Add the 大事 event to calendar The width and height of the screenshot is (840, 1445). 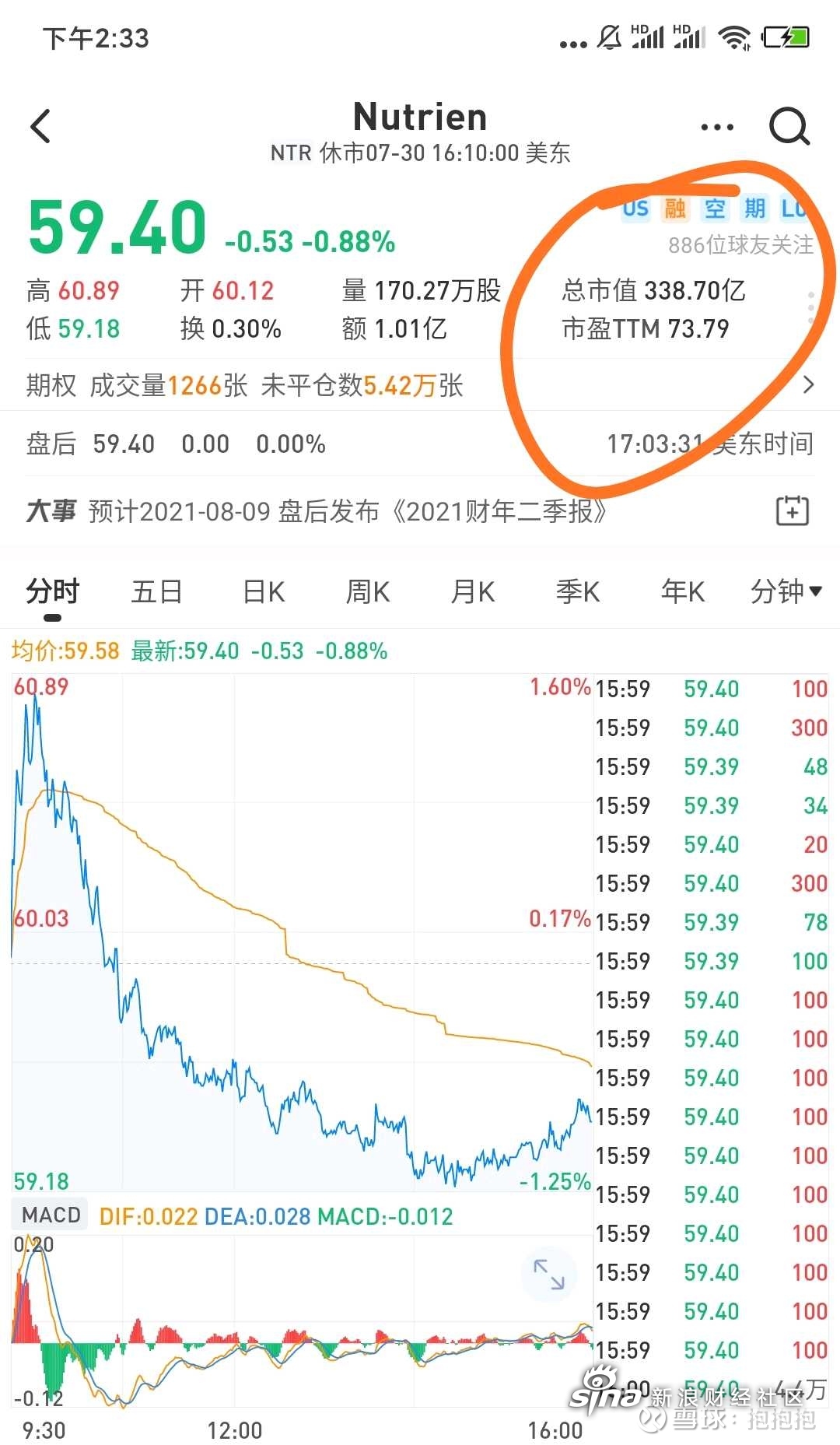click(793, 511)
